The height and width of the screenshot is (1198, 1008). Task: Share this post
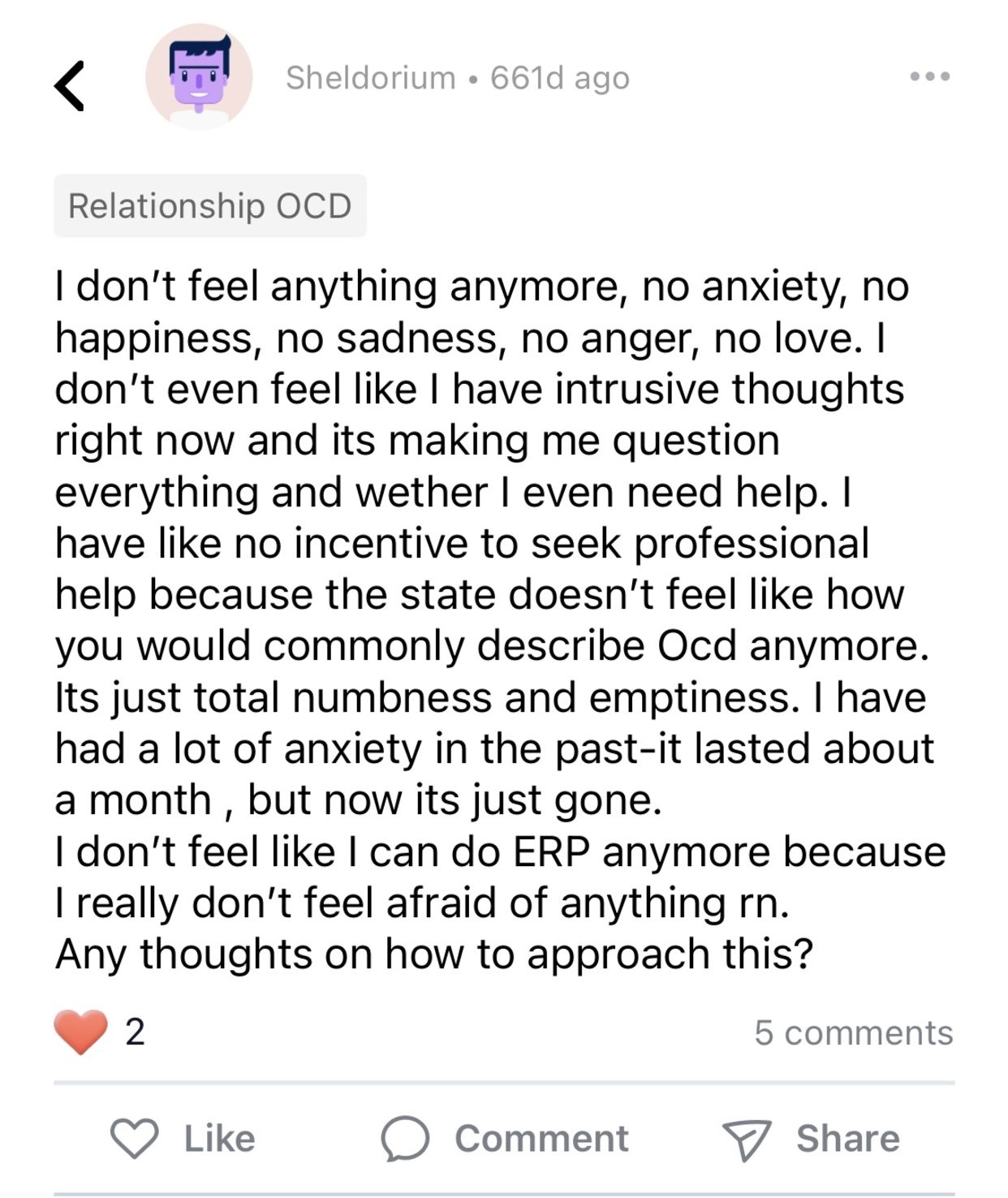[x=811, y=1138]
